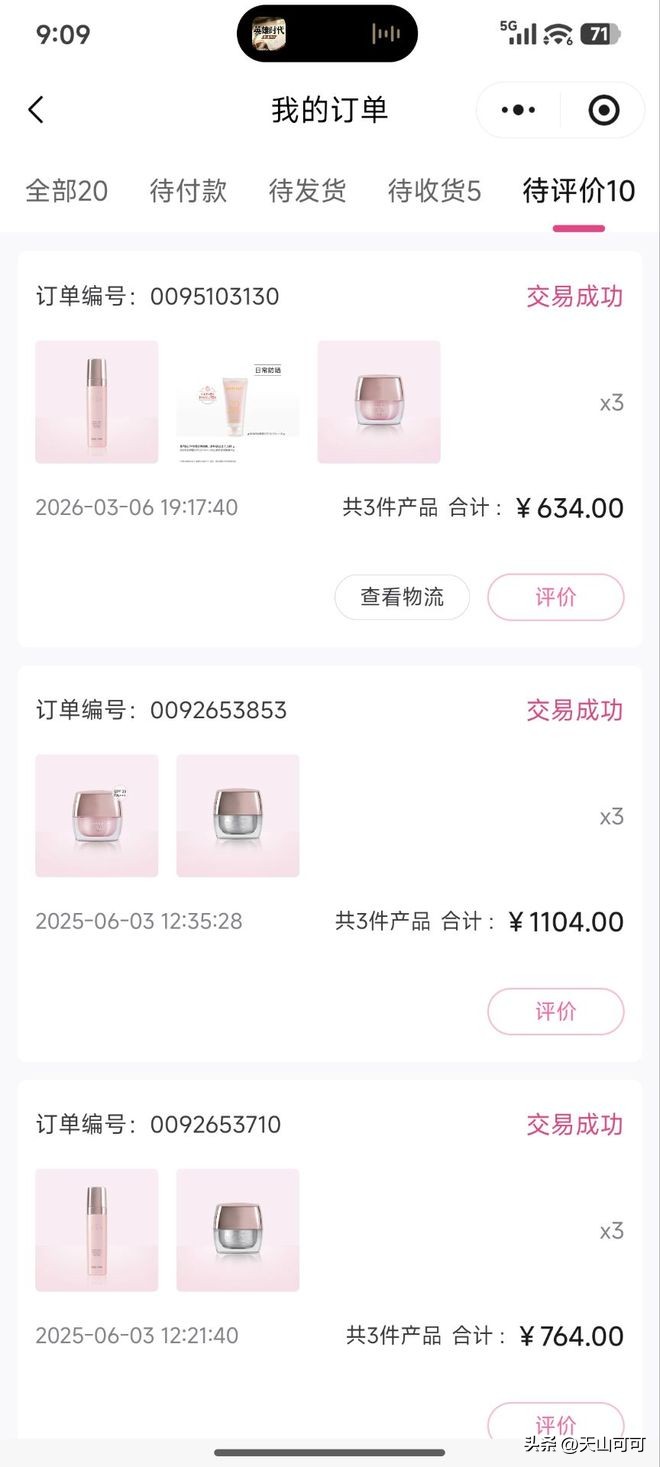The height and width of the screenshot is (1467, 660).
Task: Open order 0092653853 details
Action: point(329,711)
